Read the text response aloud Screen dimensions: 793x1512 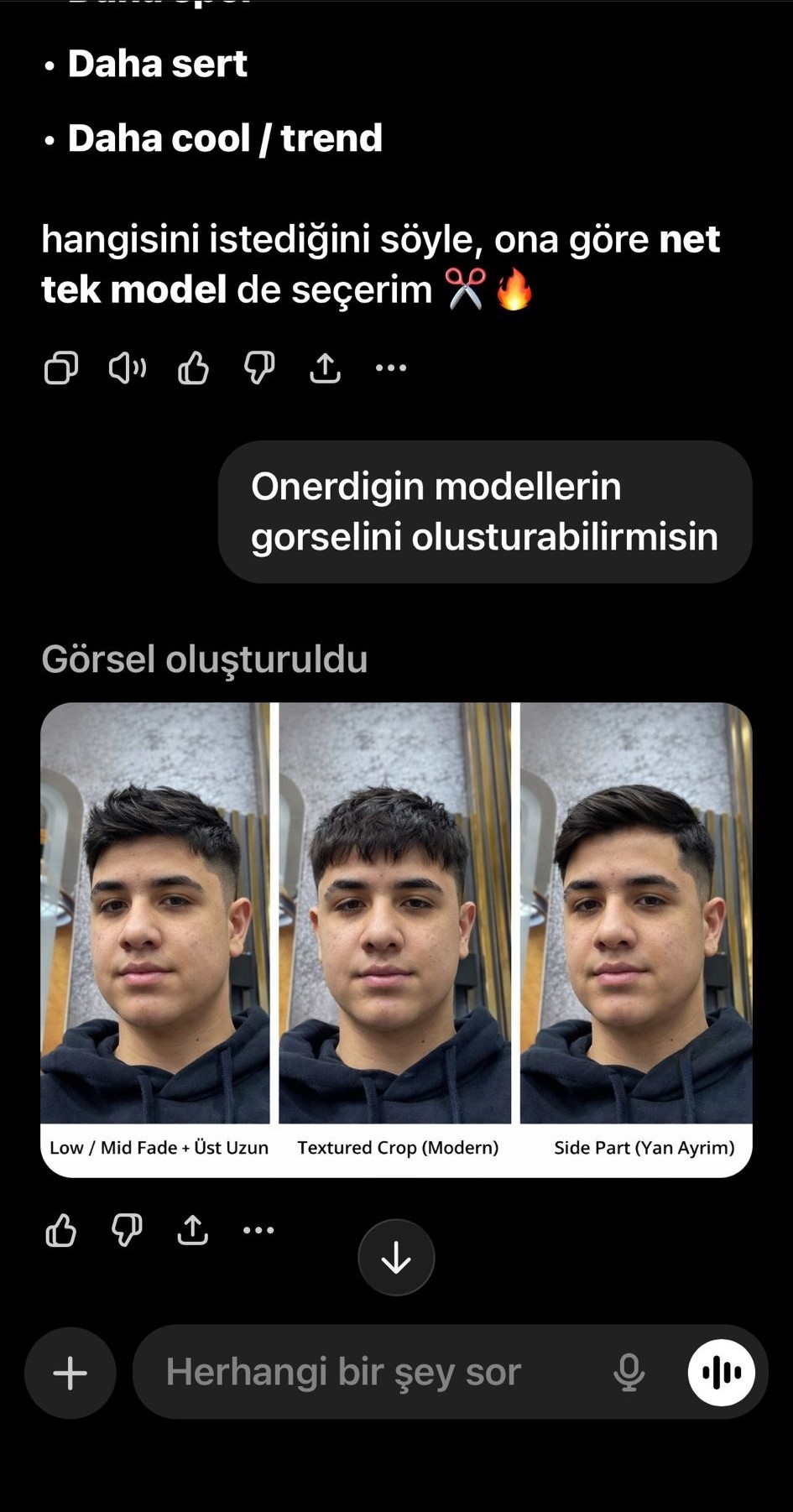click(127, 368)
